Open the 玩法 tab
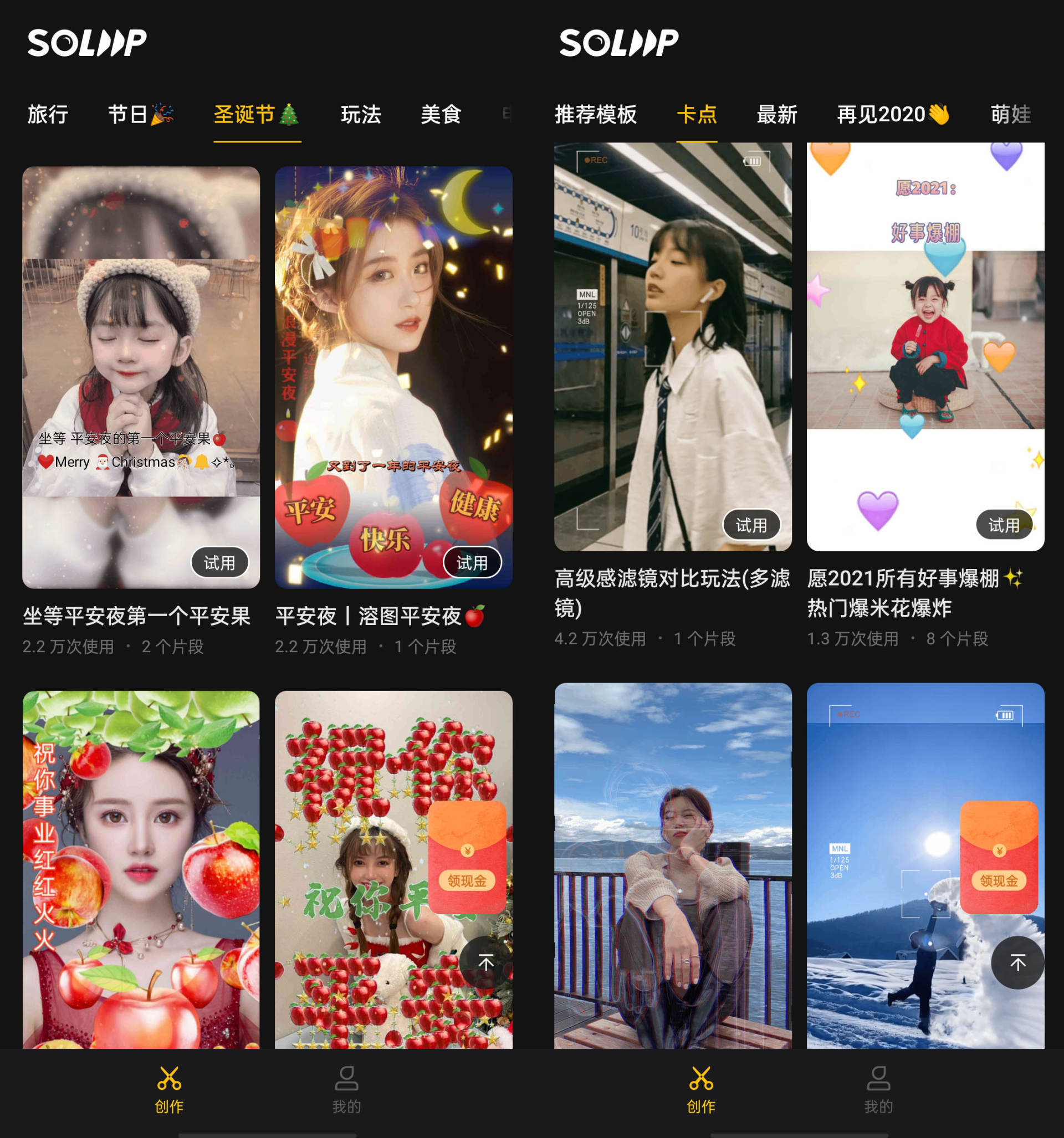 point(361,115)
